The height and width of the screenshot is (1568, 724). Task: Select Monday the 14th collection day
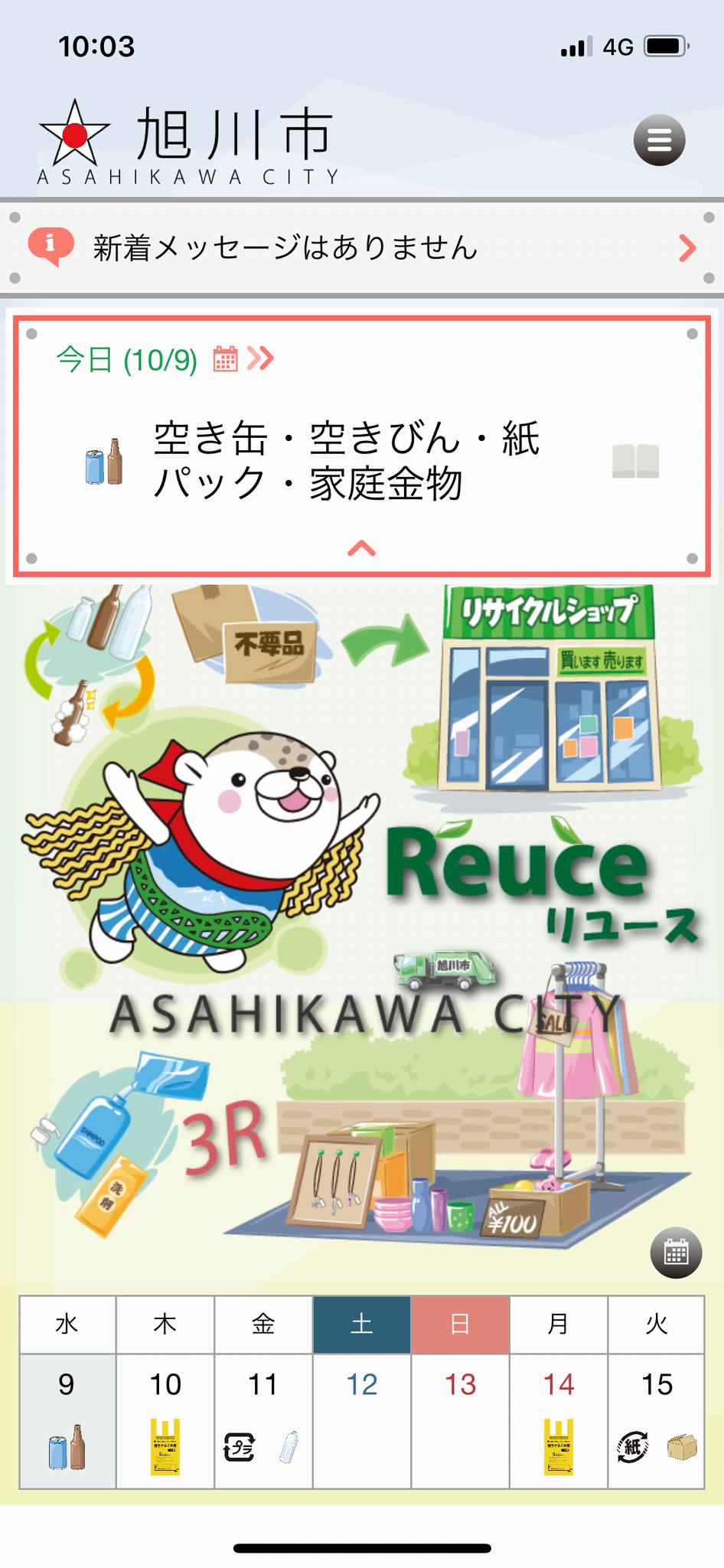pos(559,1421)
